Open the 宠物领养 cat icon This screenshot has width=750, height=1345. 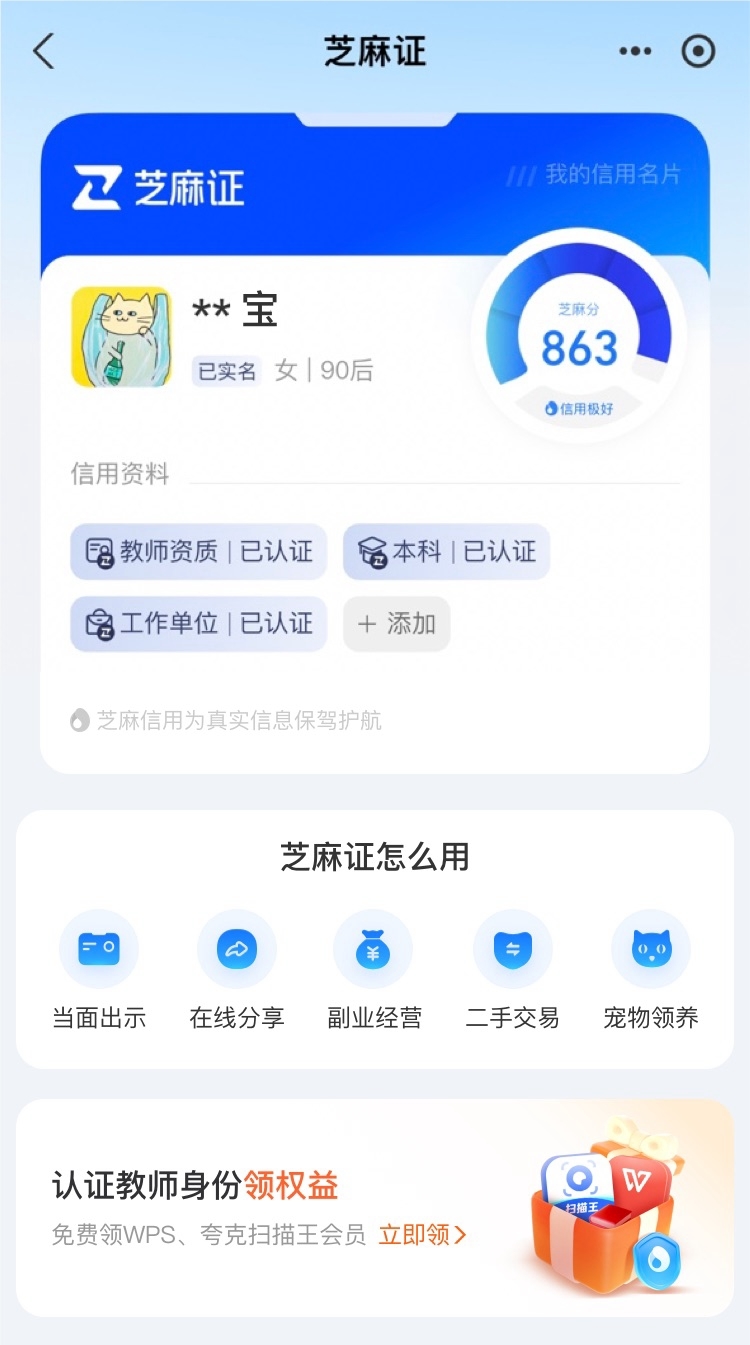coord(650,948)
